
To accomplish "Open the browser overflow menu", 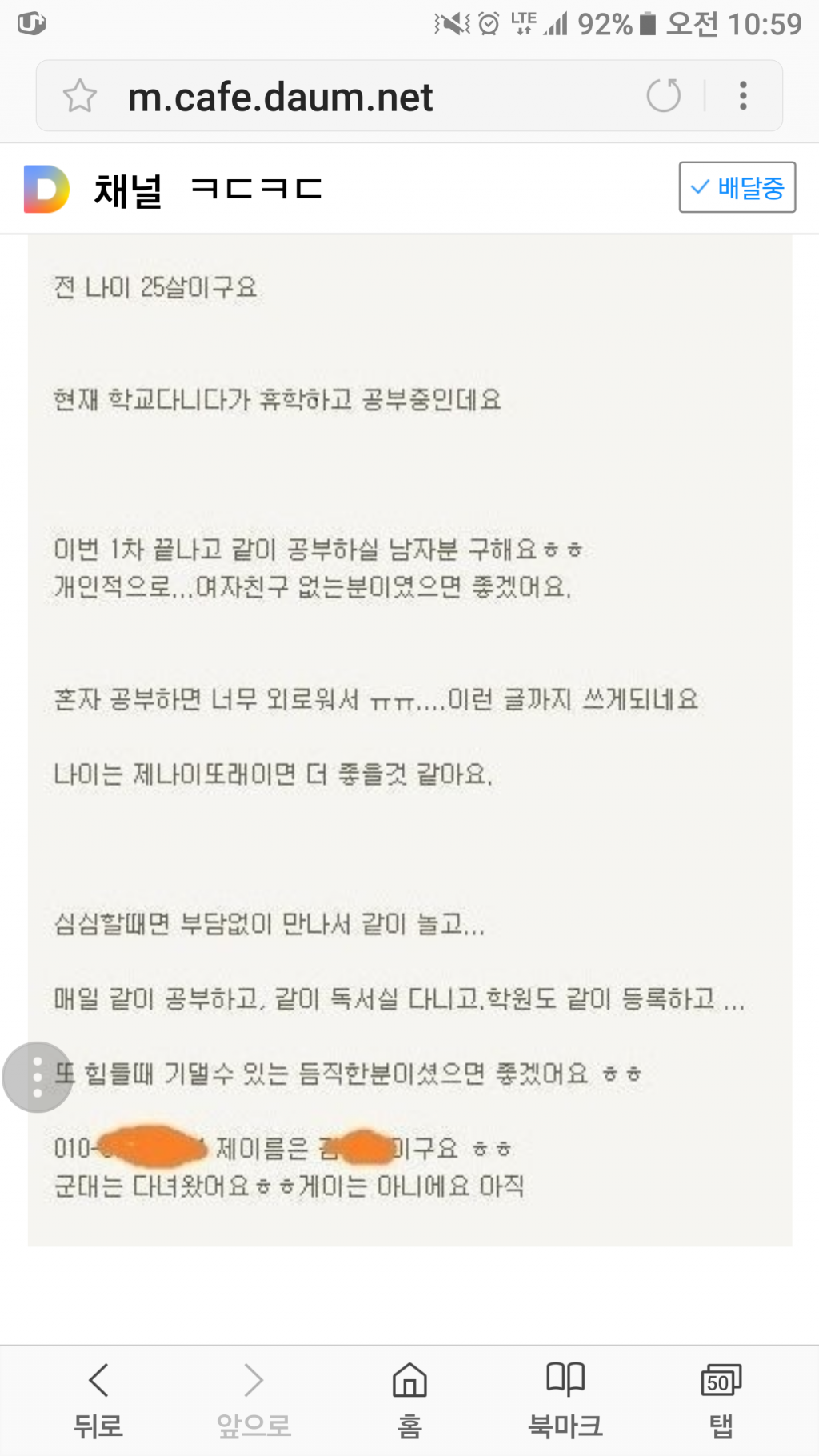I will click(743, 96).
